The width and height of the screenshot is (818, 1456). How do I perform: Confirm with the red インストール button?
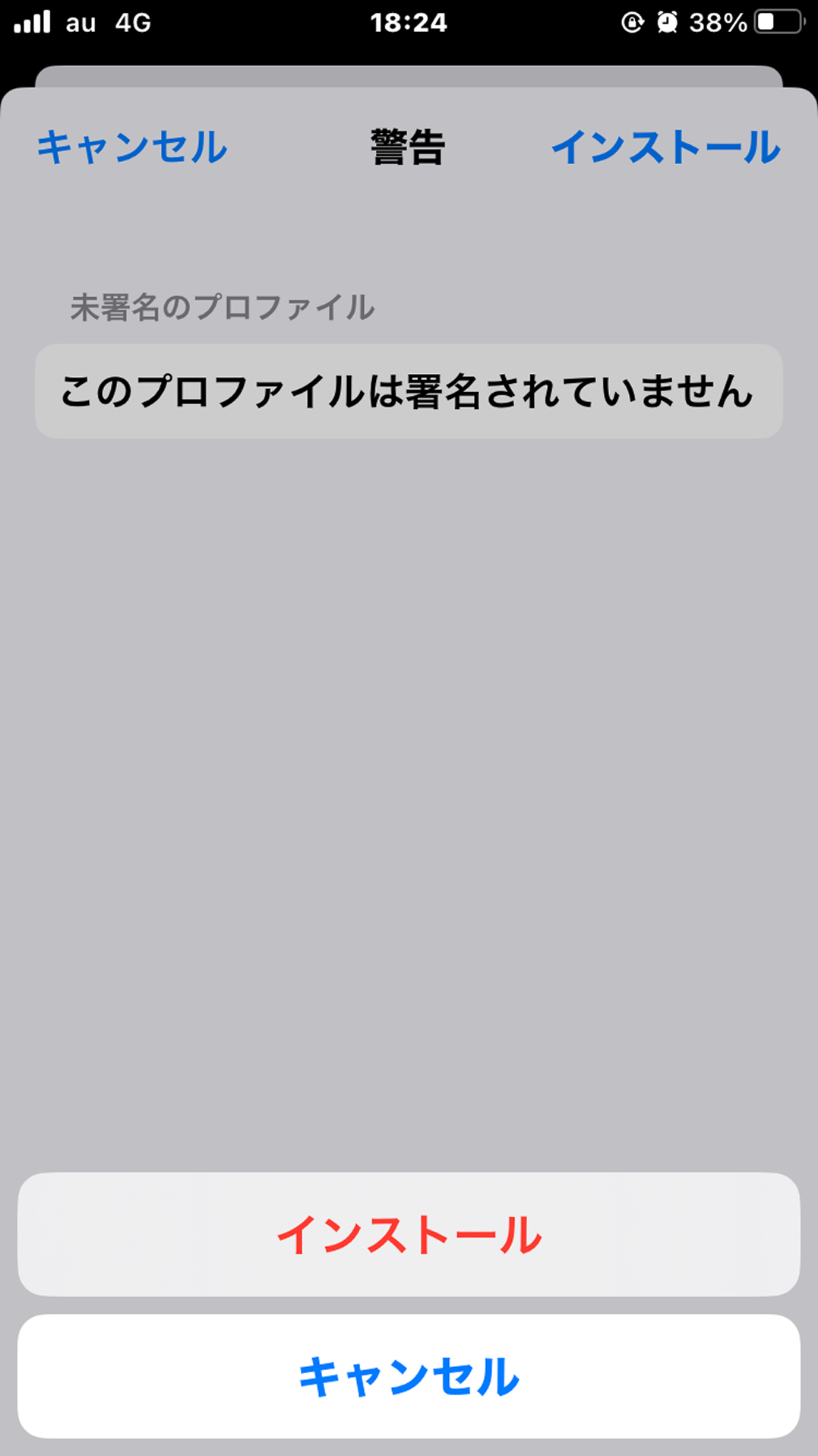tap(409, 1234)
